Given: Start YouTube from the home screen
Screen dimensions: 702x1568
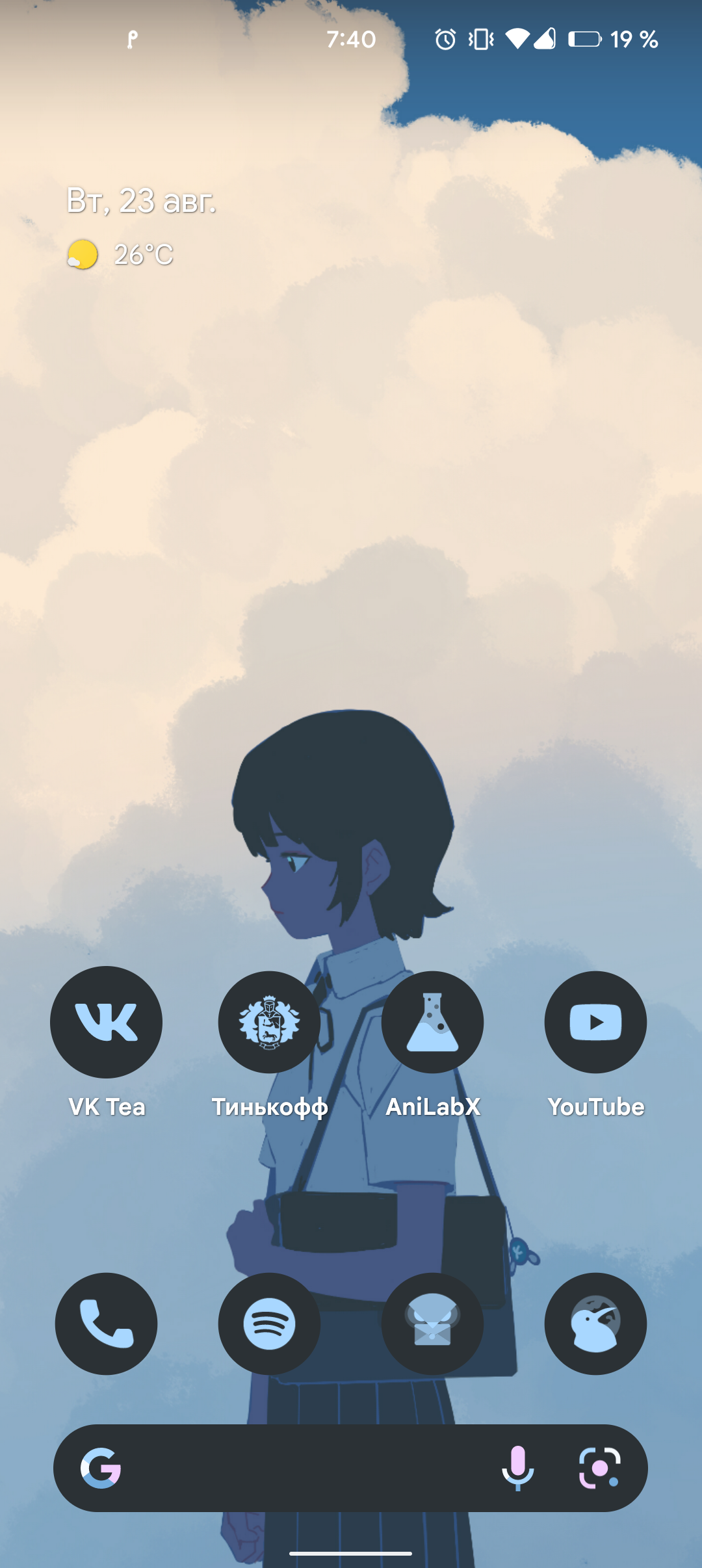Looking at the screenshot, I should tap(595, 1022).
